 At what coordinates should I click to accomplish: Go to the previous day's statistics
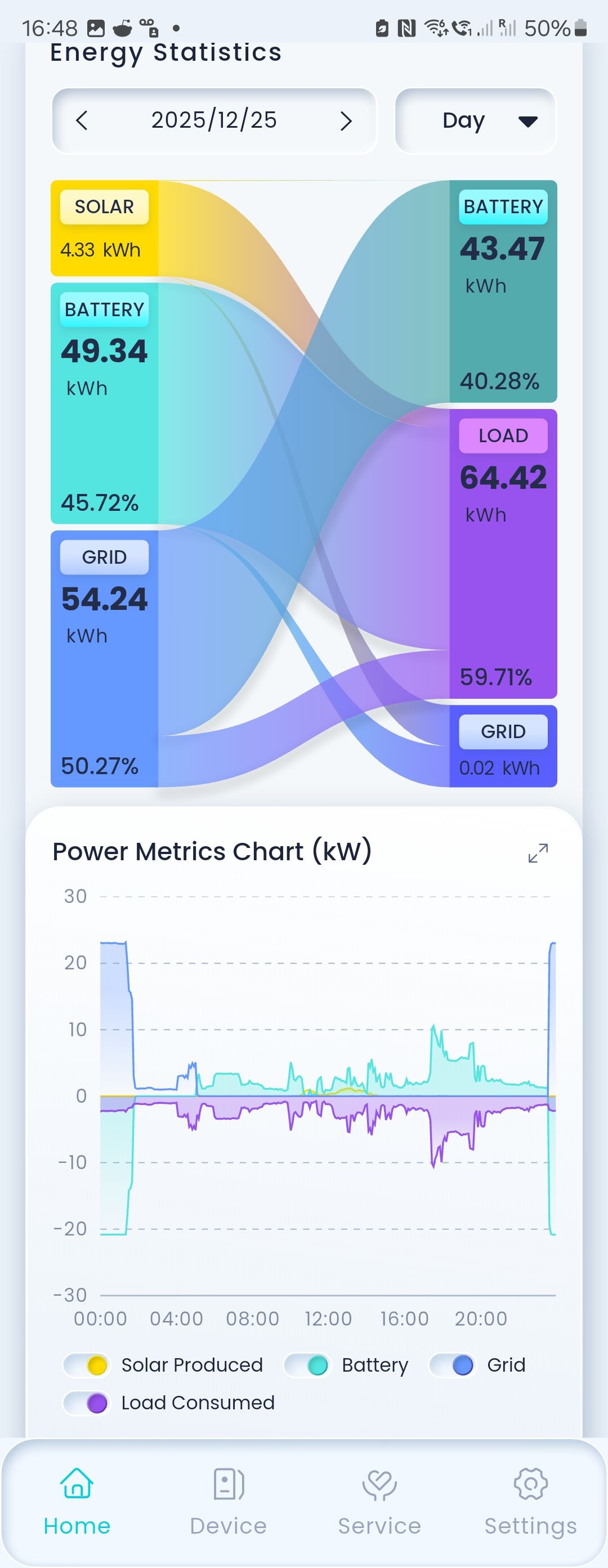point(82,120)
